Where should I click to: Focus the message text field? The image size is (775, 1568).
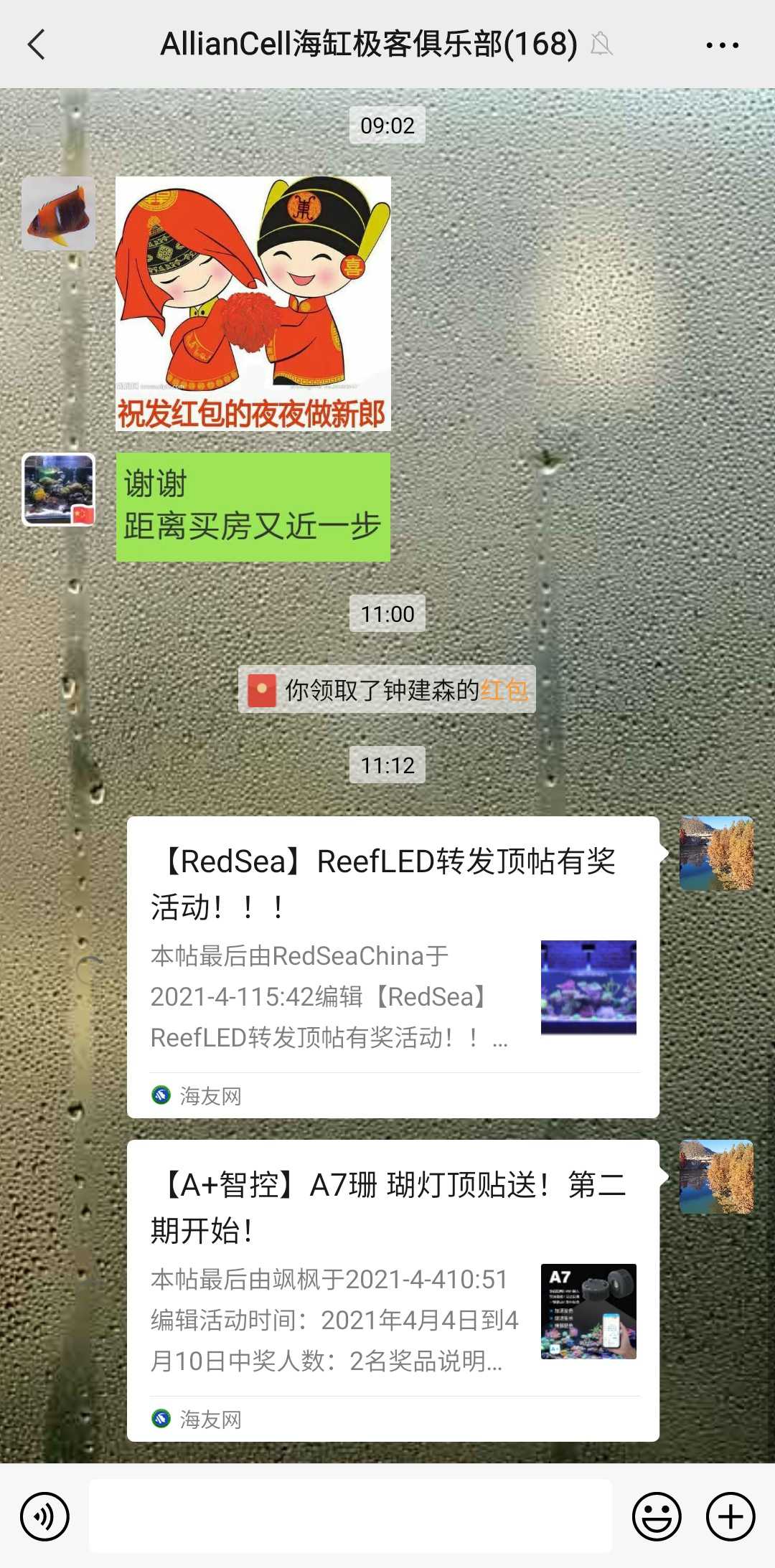(x=350, y=1516)
